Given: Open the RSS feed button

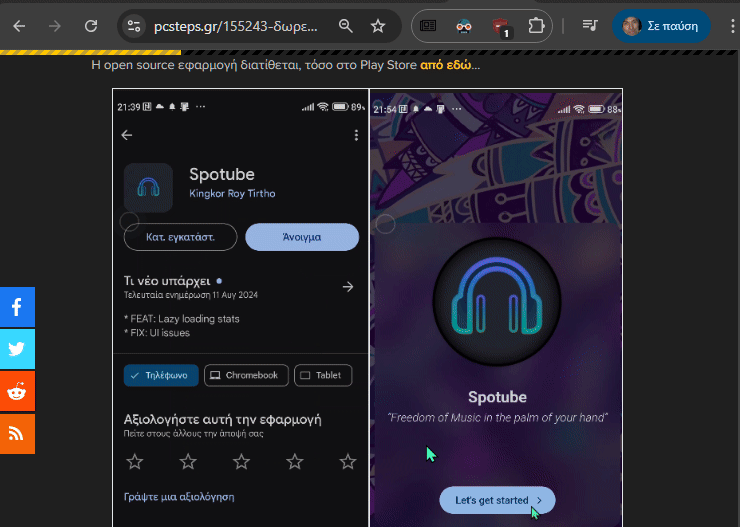Looking at the screenshot, I should coord(17,433).
